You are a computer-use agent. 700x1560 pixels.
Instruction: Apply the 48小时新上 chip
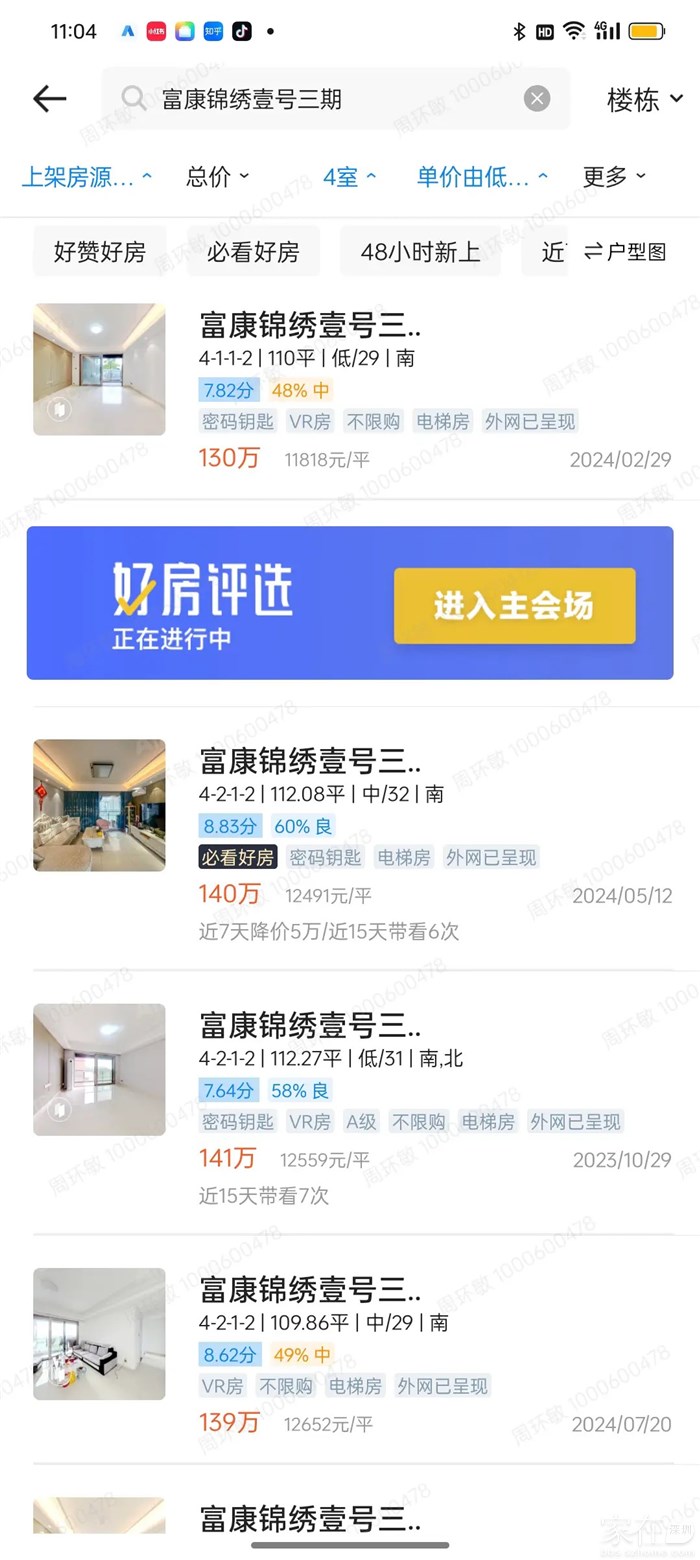420,252
